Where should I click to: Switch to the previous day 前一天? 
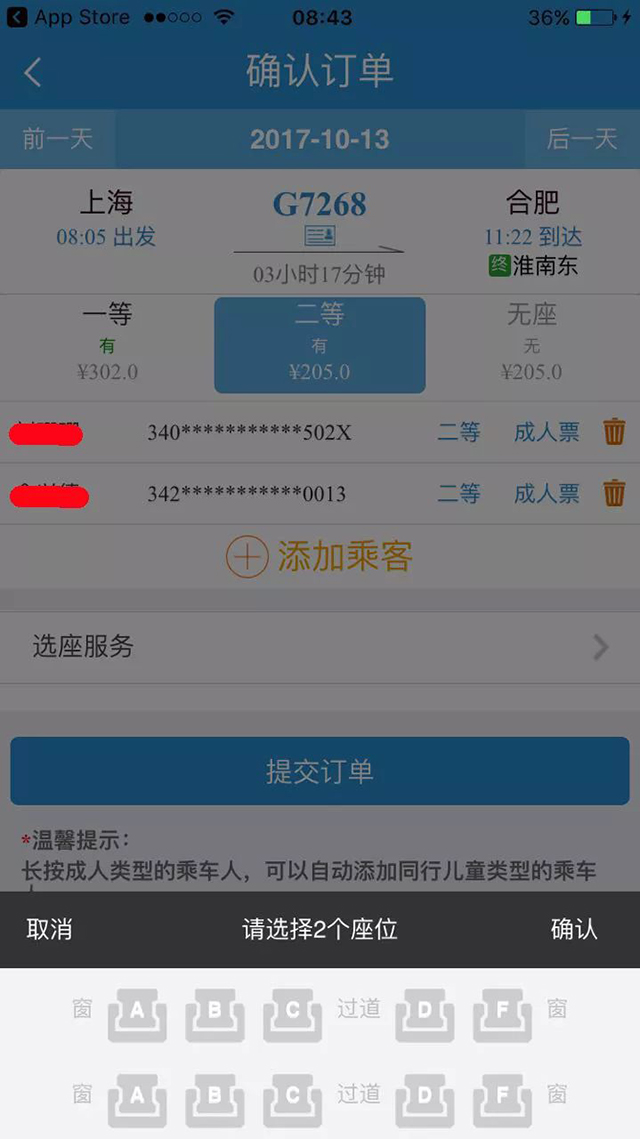(58, 139)
